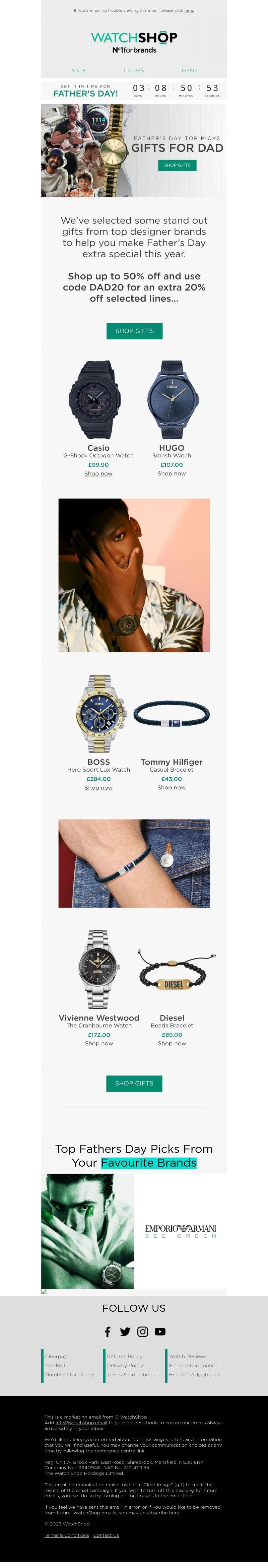
Task: Open the Watch Reviews link
Action: click(188, 1357)
